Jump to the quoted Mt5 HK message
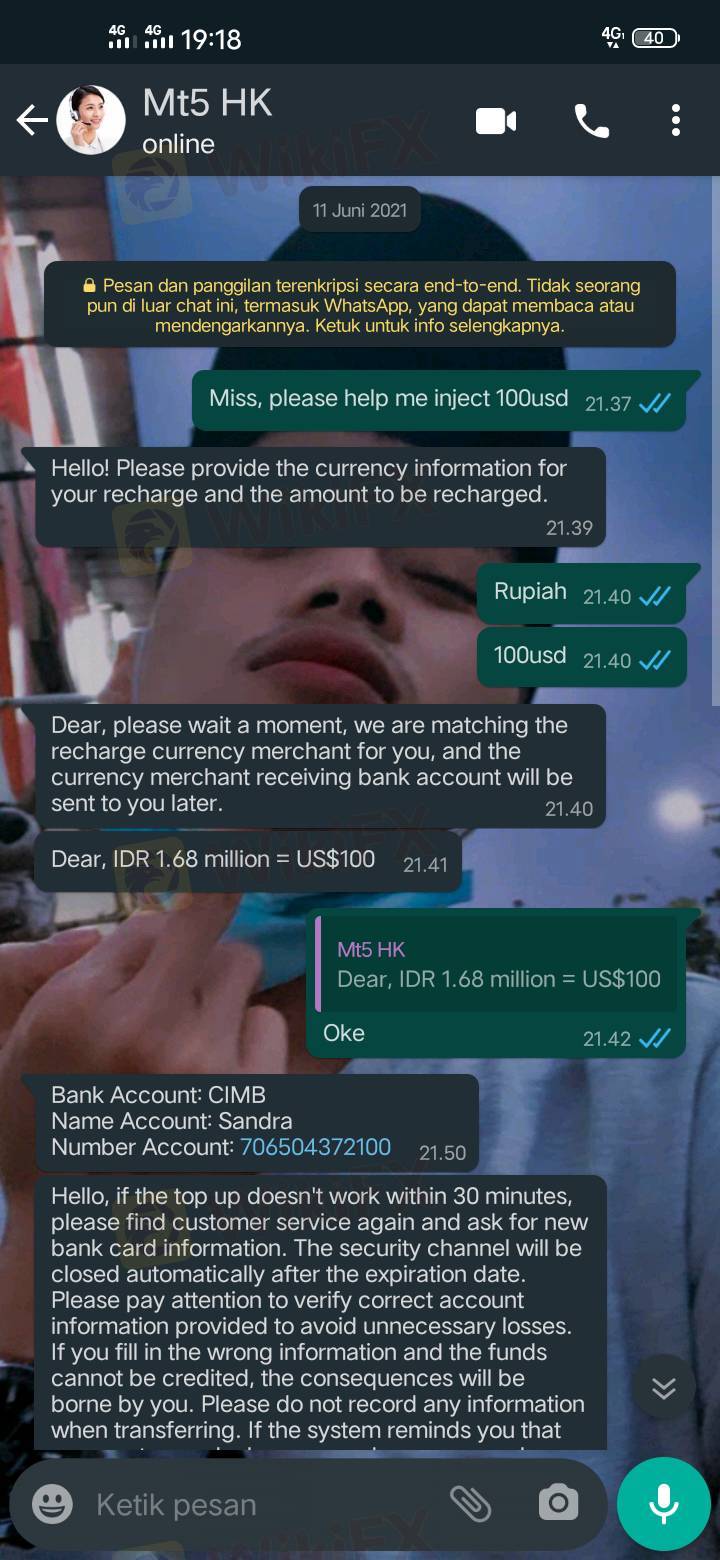The height and width of the screenshot is (1560, 720). coord(497,964)
